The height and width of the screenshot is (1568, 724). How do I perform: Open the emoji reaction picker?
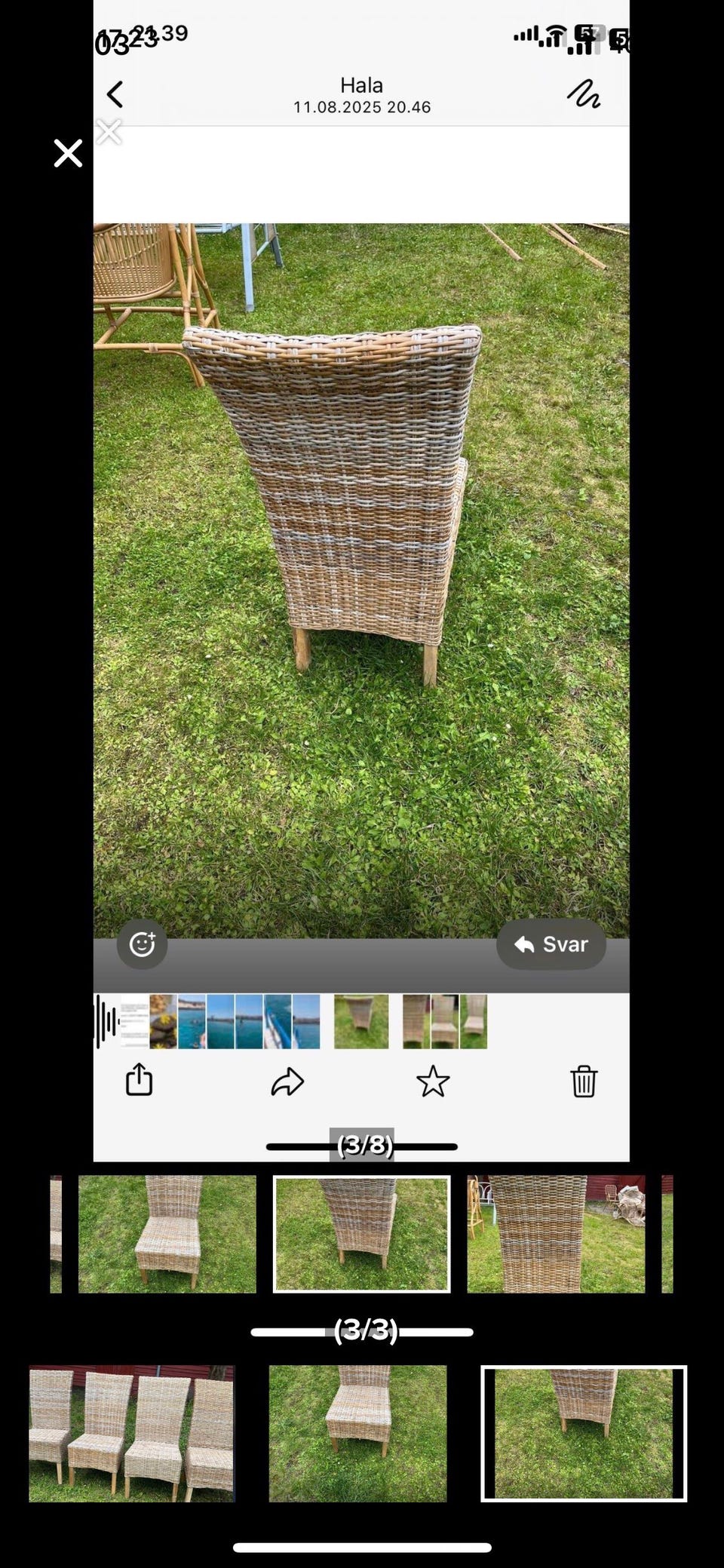pos(142,944)
